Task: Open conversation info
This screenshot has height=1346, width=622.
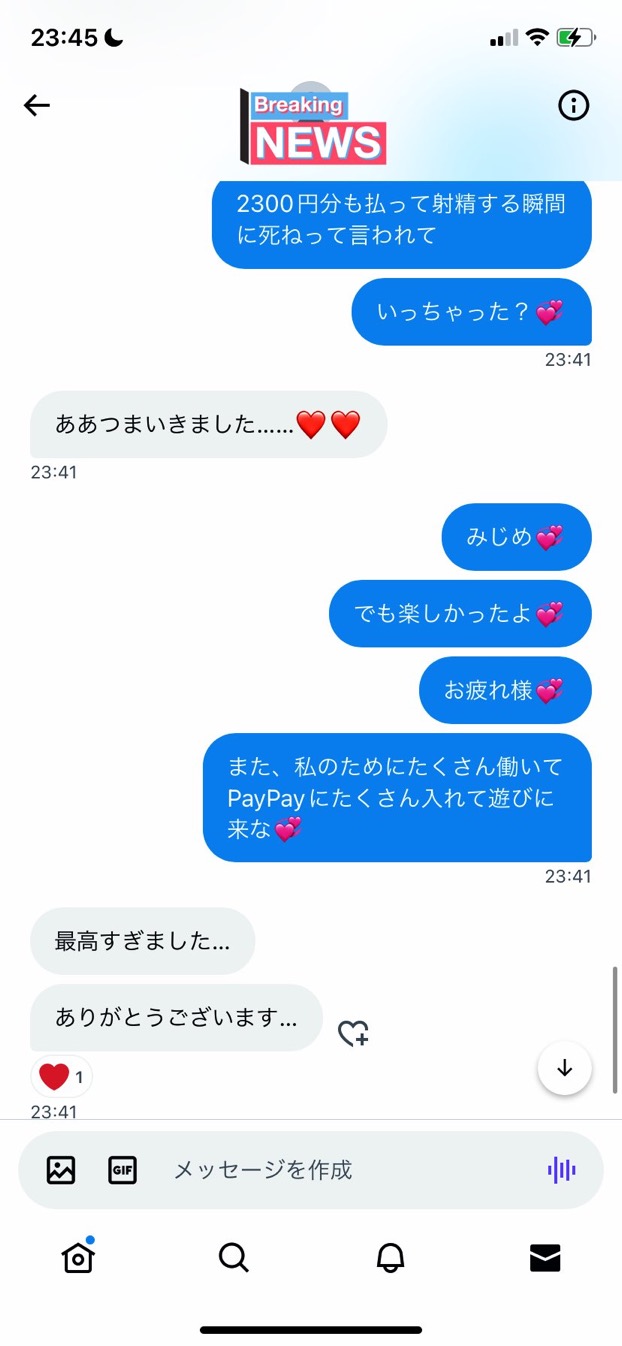Action: [573, 105]
